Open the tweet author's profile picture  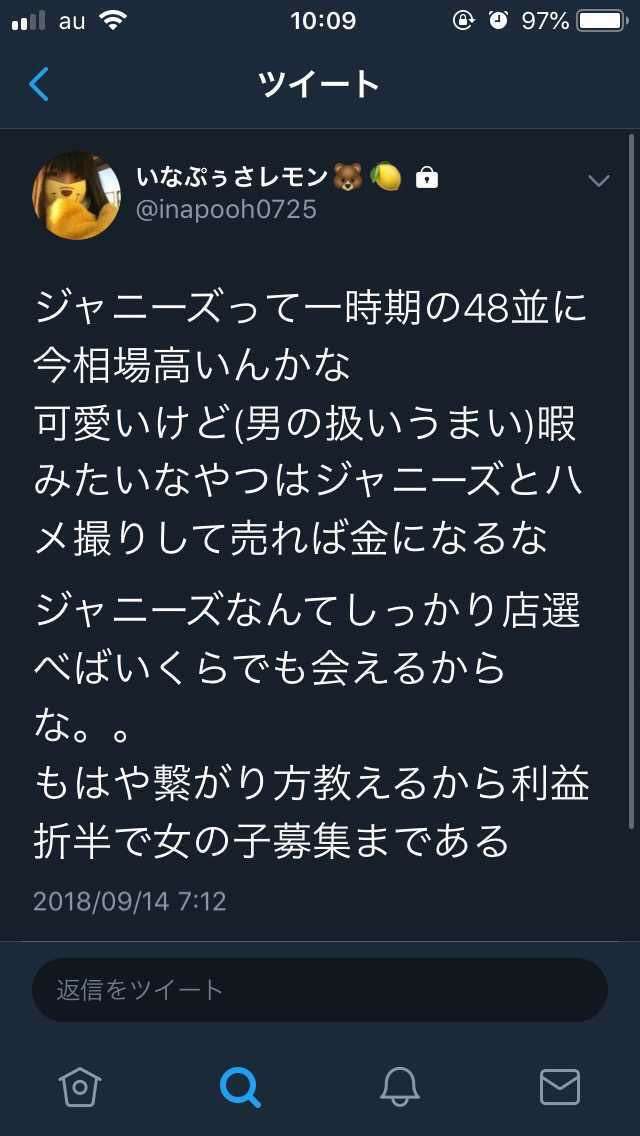tap(77, 195)
